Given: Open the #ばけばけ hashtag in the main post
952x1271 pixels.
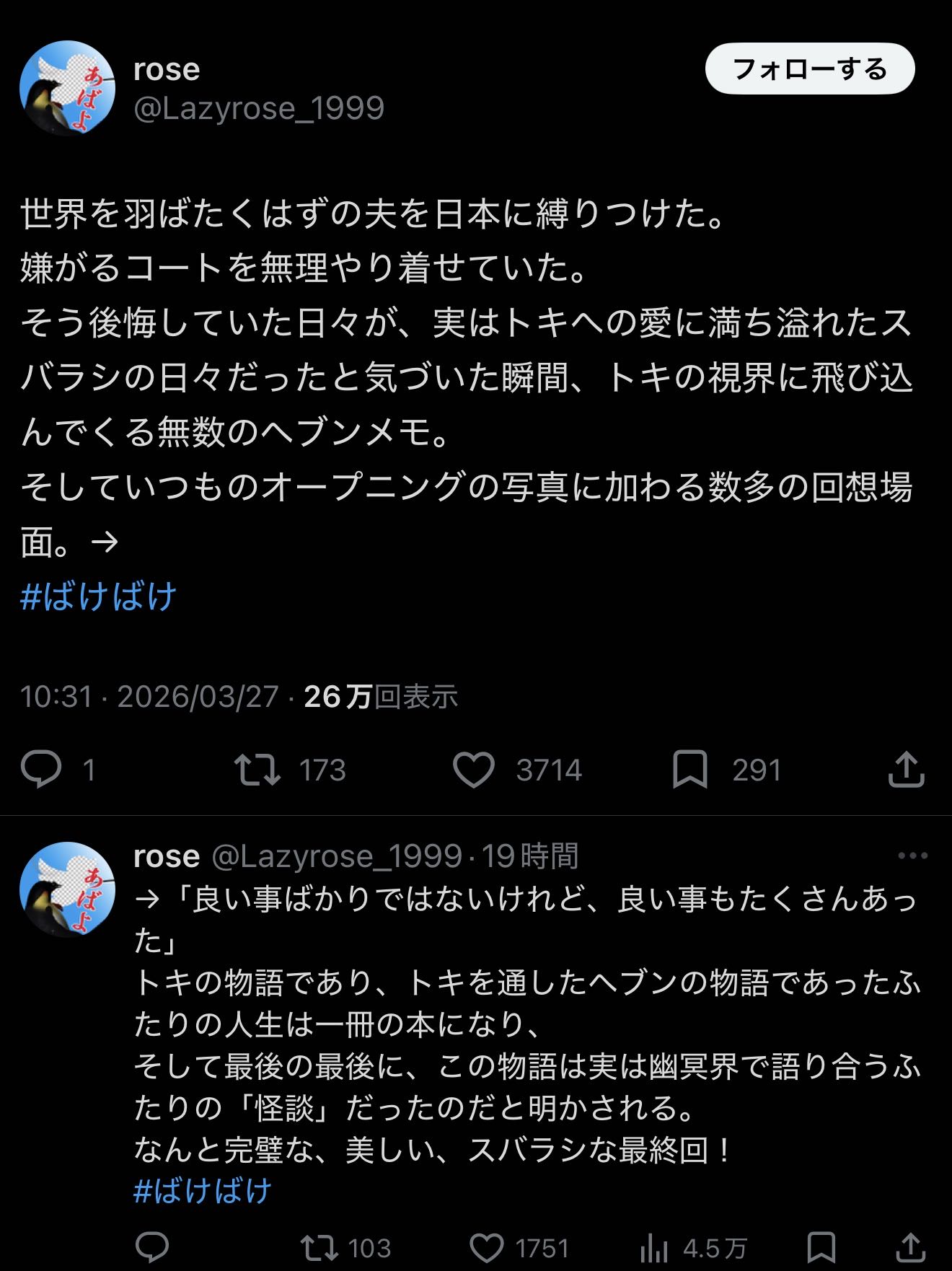Looking at the screenshot, I should pyautogui.click(x=99, y=597).
